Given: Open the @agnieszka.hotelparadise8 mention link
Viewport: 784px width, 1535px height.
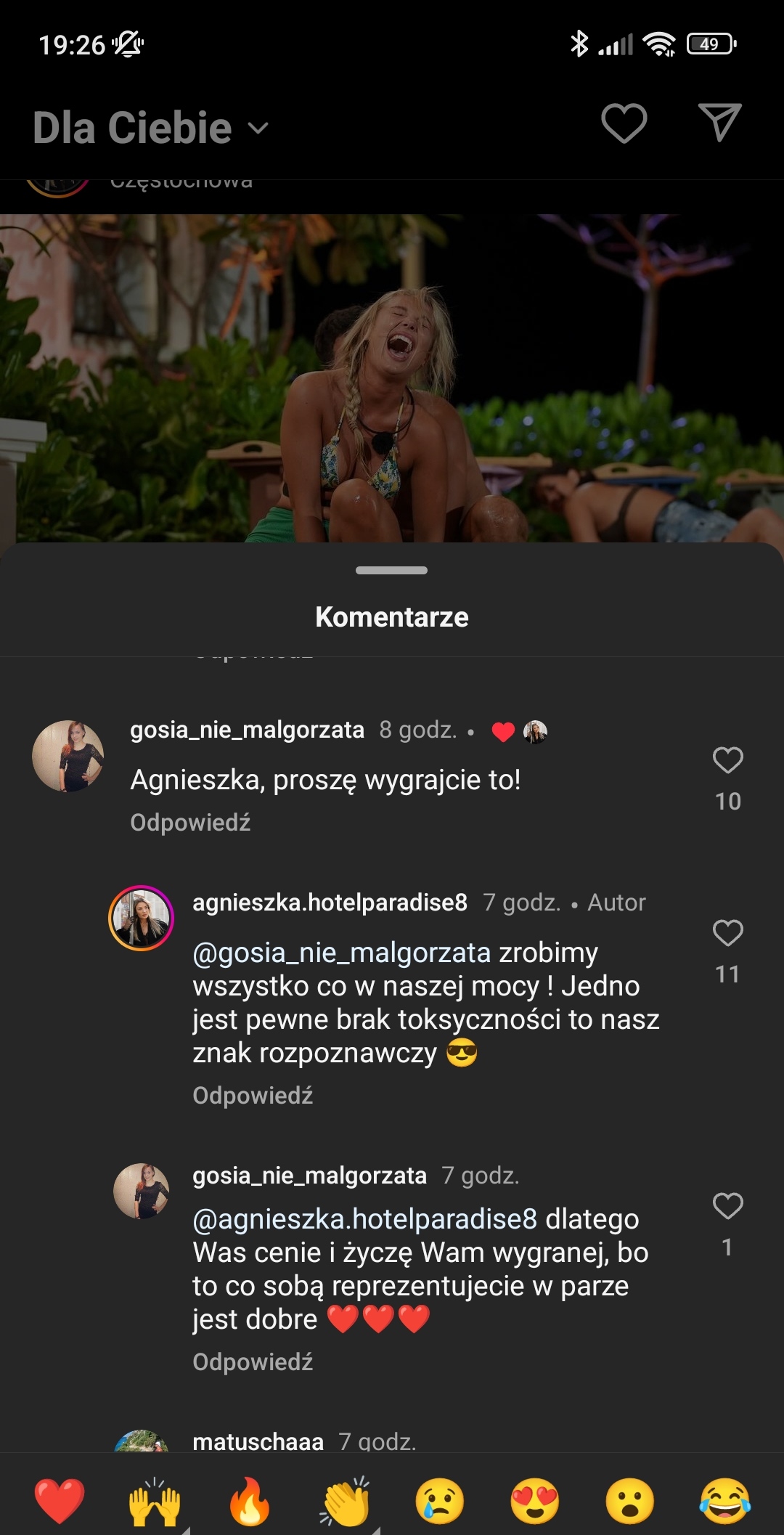Looking at the screenshot, I should point(364,1219).
